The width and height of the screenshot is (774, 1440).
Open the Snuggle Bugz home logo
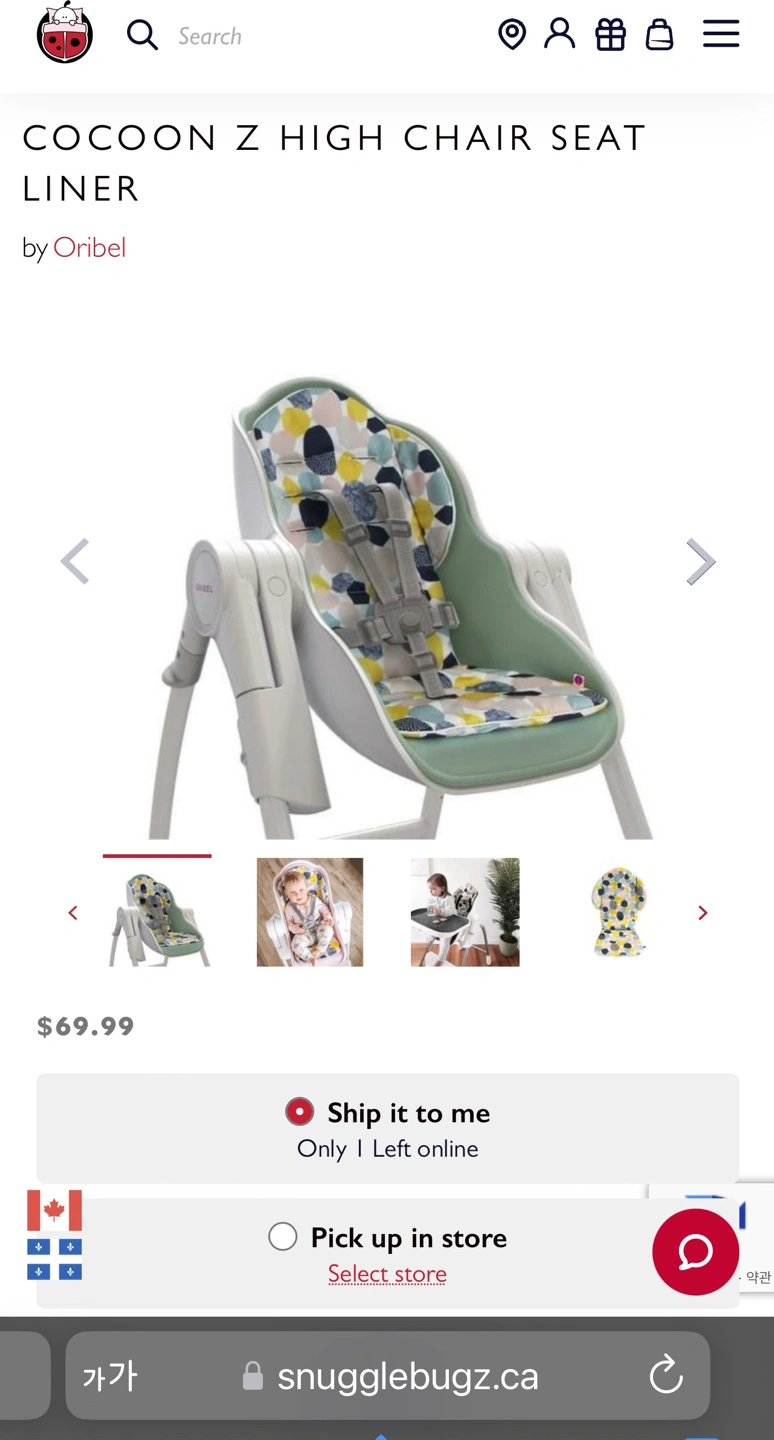pyautogui.click(x=65, y=34)
